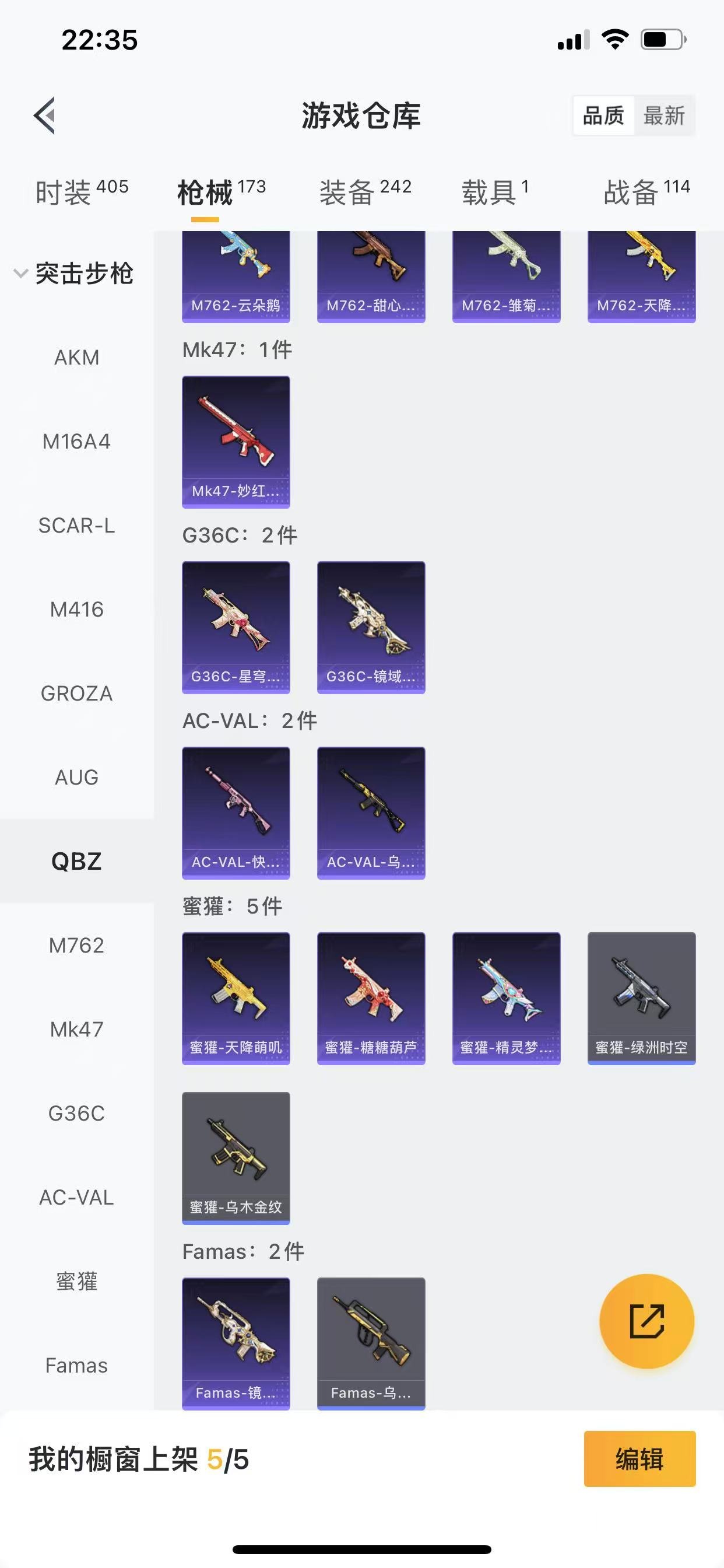This screenshot has height=1568, width=724.
Task: Open the Mk47-妙红 skin tile
Action: pos(236,442)
